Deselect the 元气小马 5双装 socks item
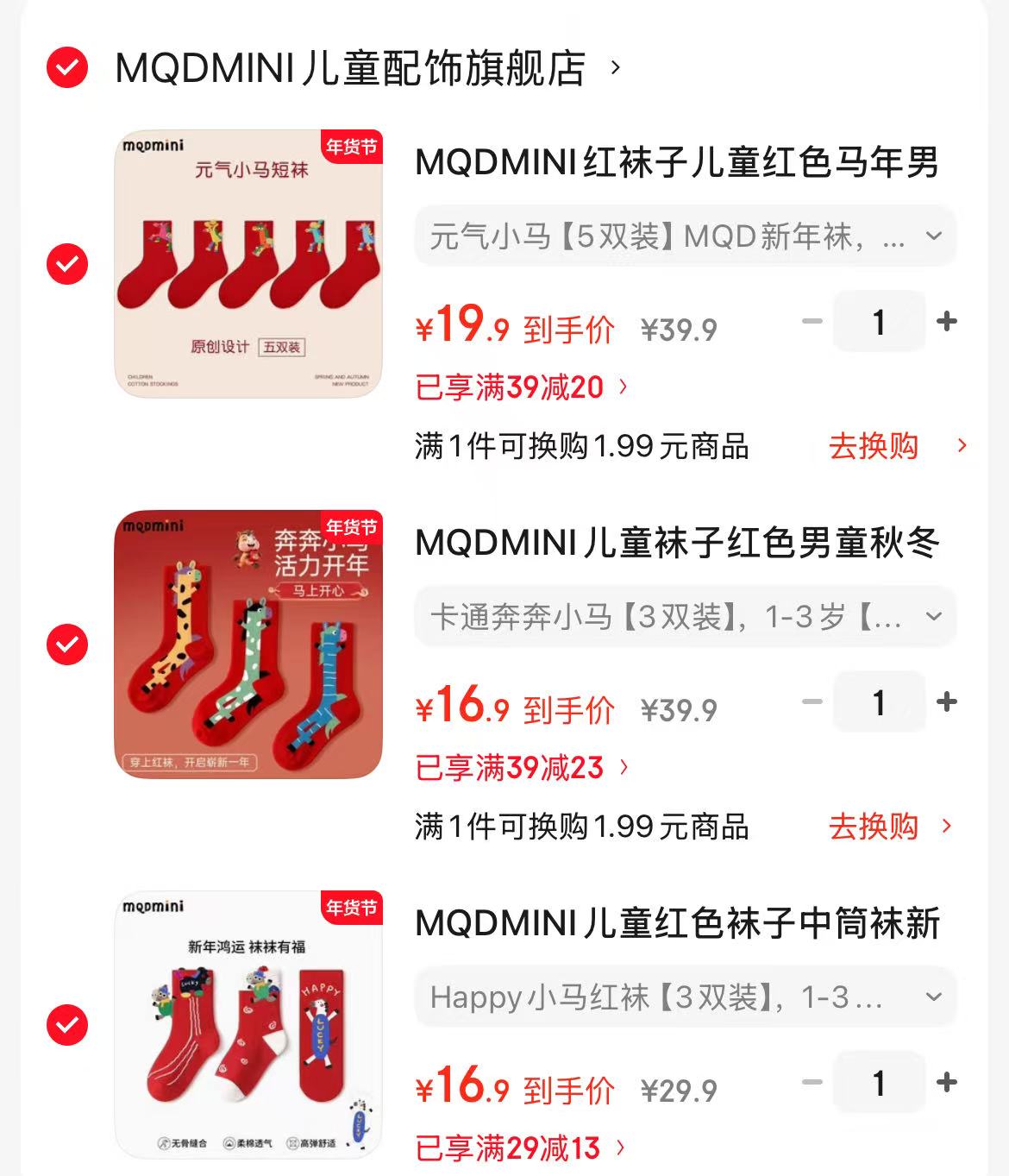The width and height of the screenshot is (1009, 1176). 67,264
